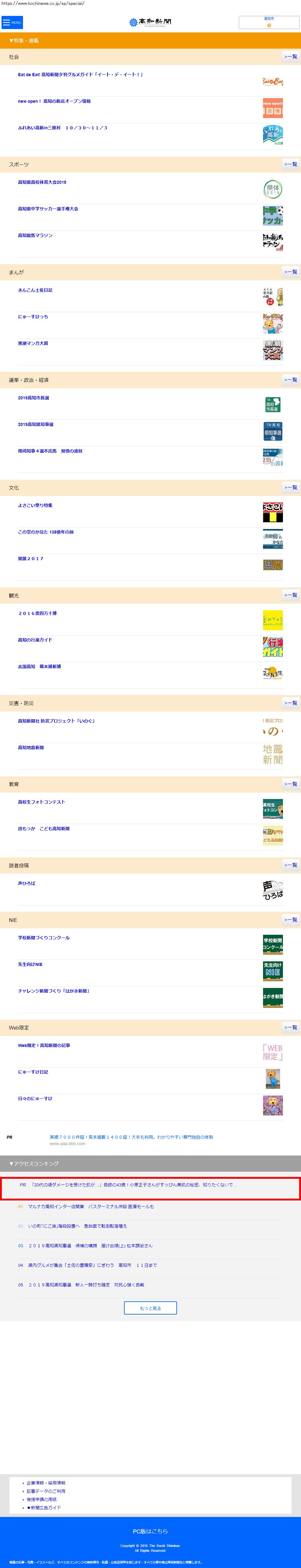Screen dimensions: 301x1568
Task: Switch to PC版はこちら
Action: click(x=151, y=1532)
